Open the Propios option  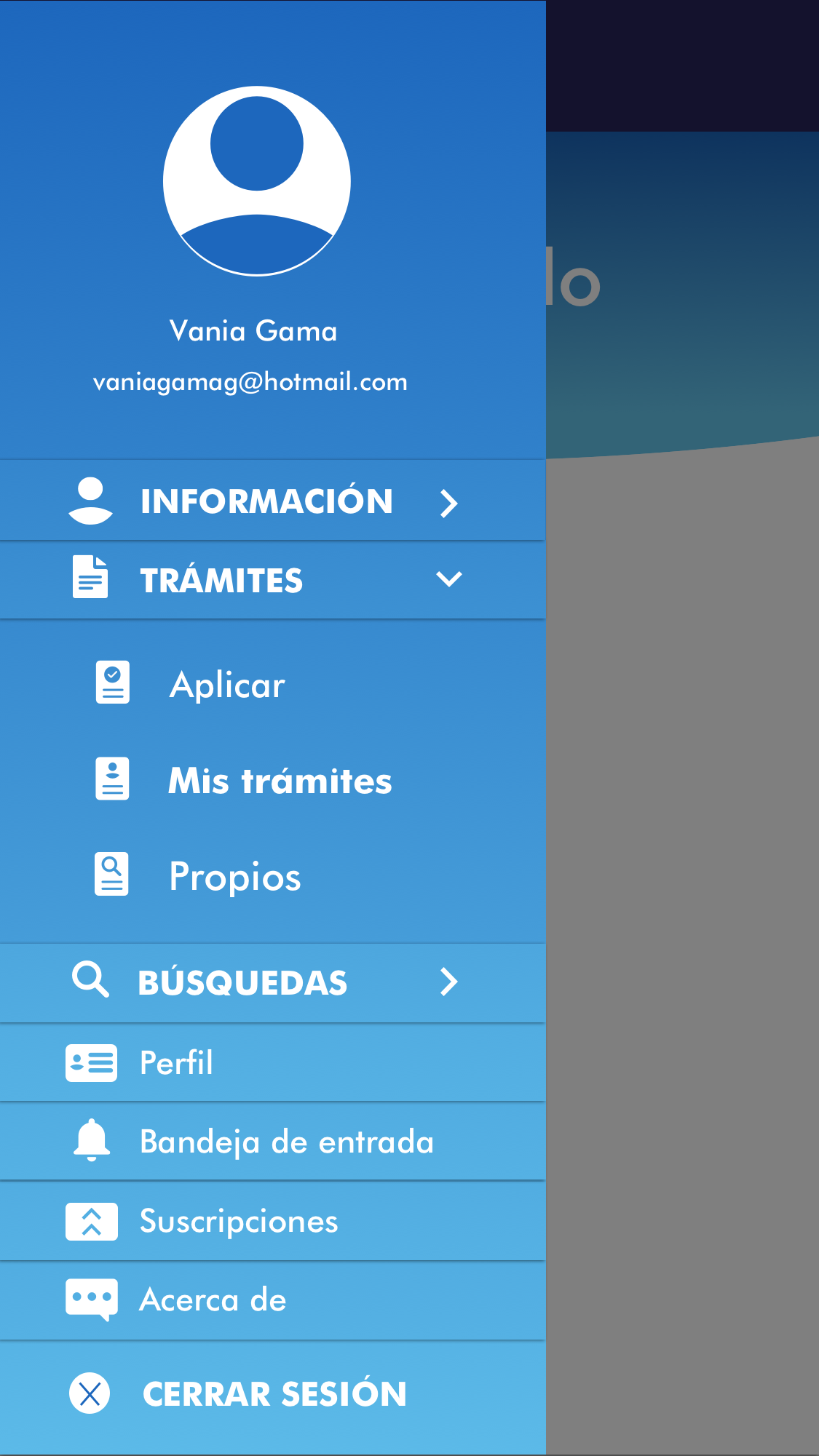pos(234,875)
